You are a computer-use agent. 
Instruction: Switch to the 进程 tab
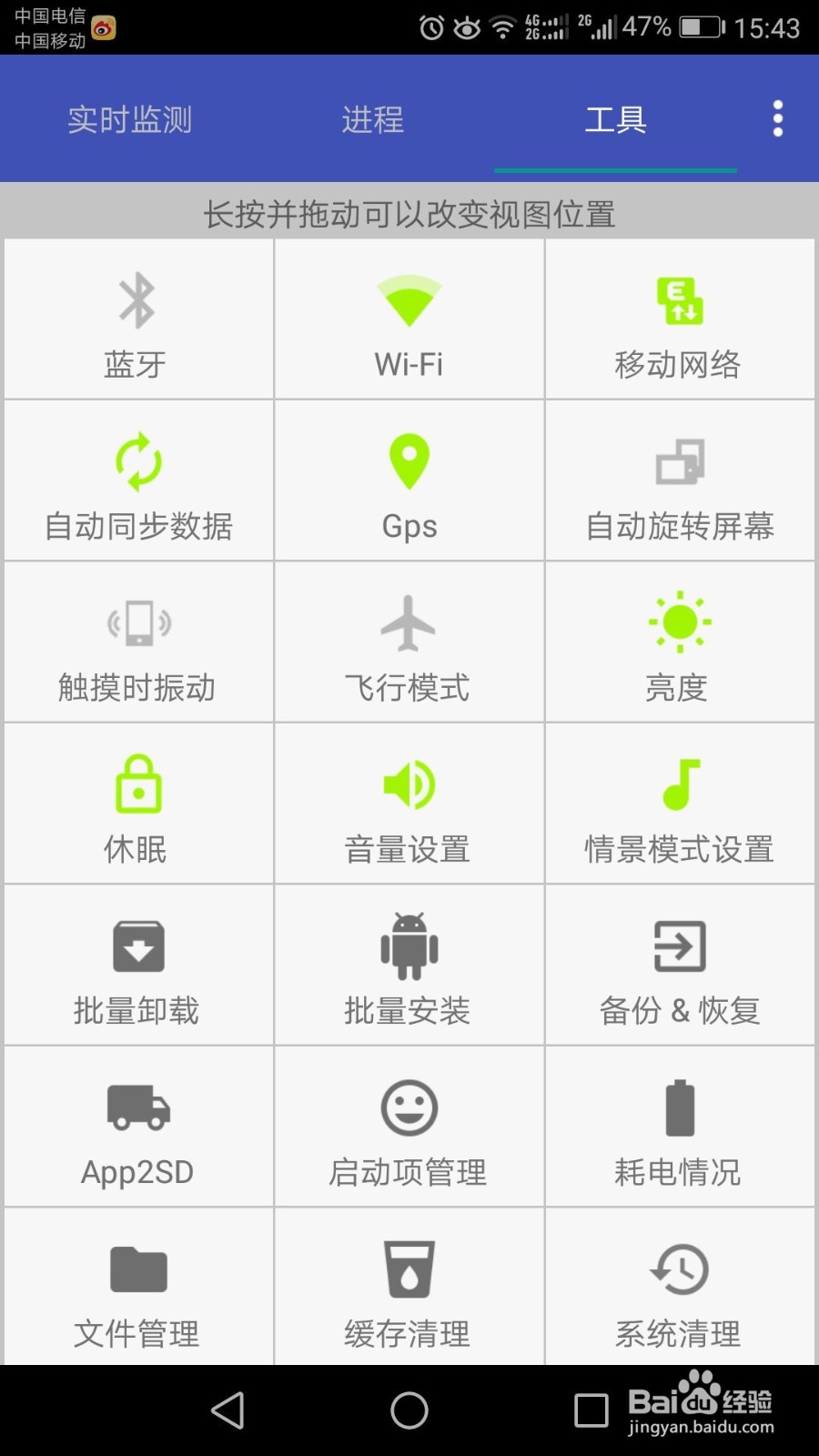tap(372, 119)
